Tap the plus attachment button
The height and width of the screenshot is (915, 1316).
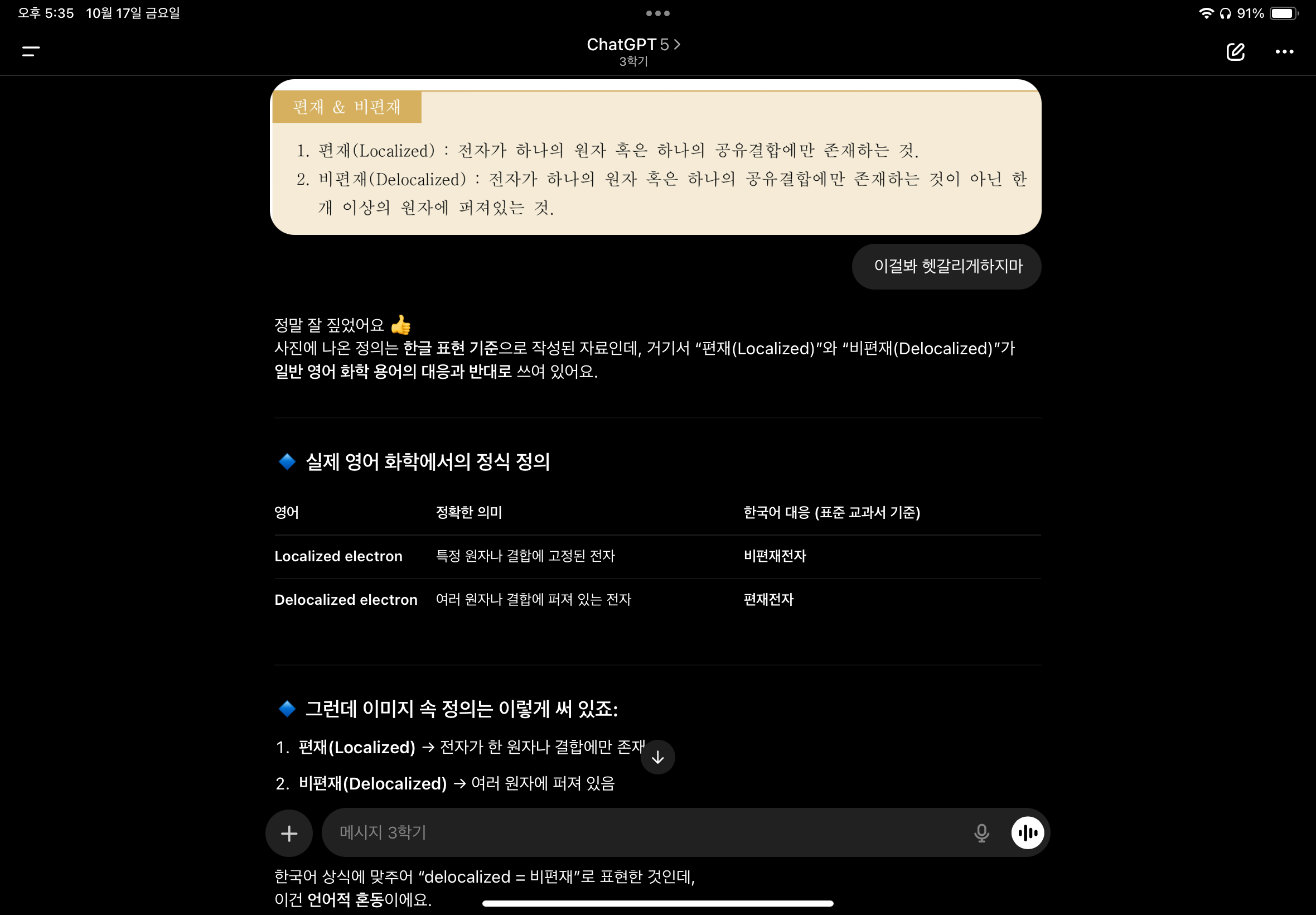tap(289, 833)
